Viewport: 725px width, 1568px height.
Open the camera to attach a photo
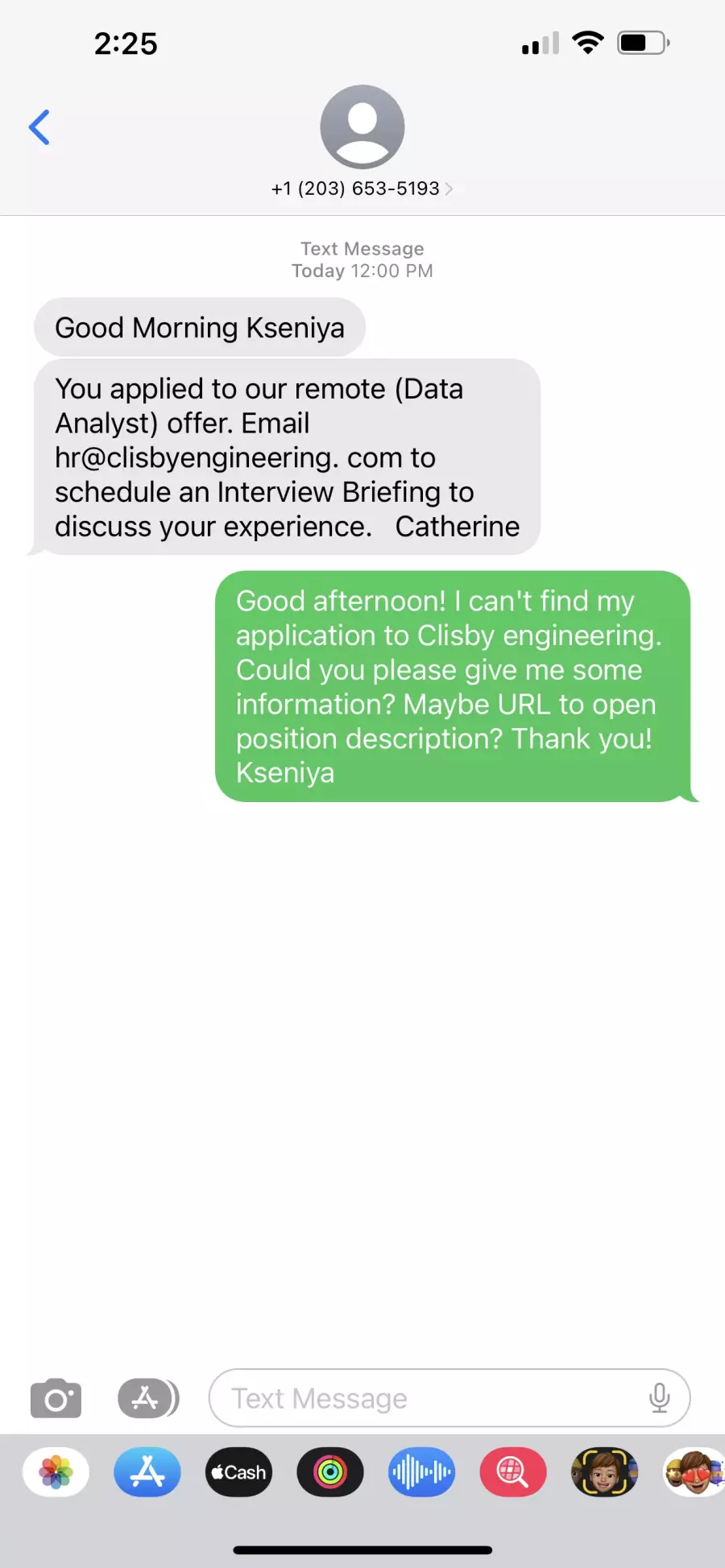pyautogui.click(x=56, y=1398)
